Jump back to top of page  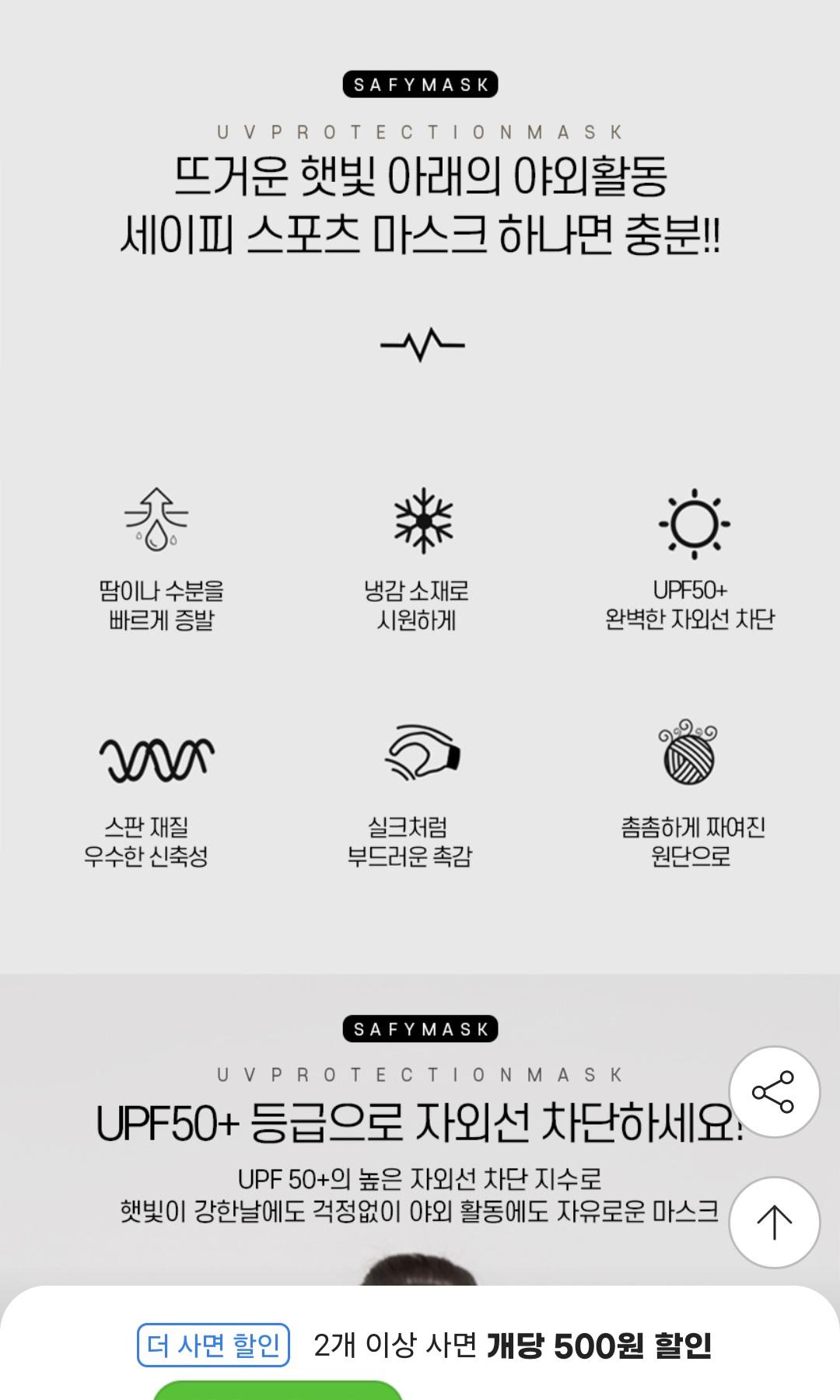pyautogui.click(x=773, y=1222)
